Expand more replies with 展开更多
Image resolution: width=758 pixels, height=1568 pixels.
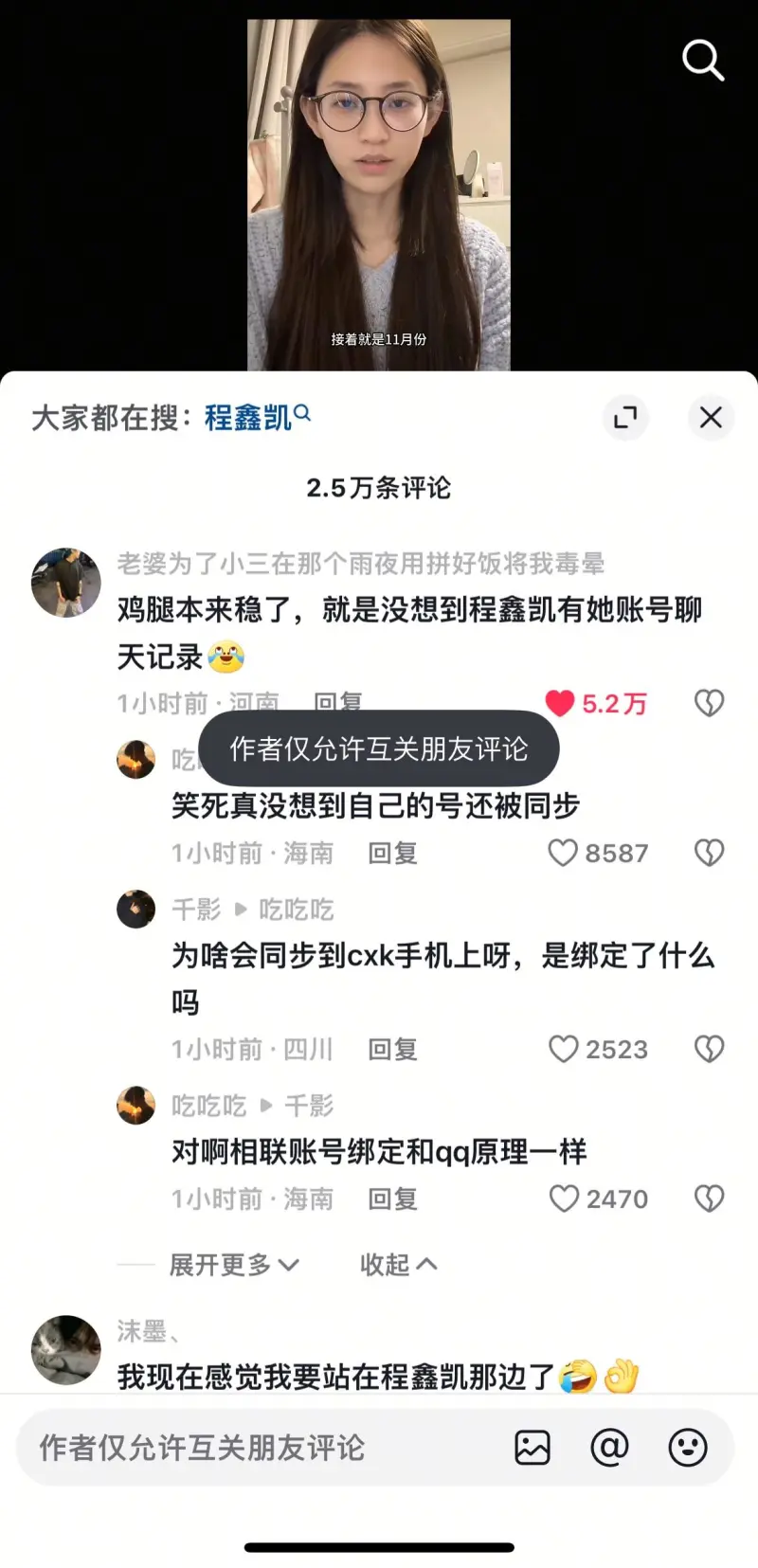(x=233, y=1265)
